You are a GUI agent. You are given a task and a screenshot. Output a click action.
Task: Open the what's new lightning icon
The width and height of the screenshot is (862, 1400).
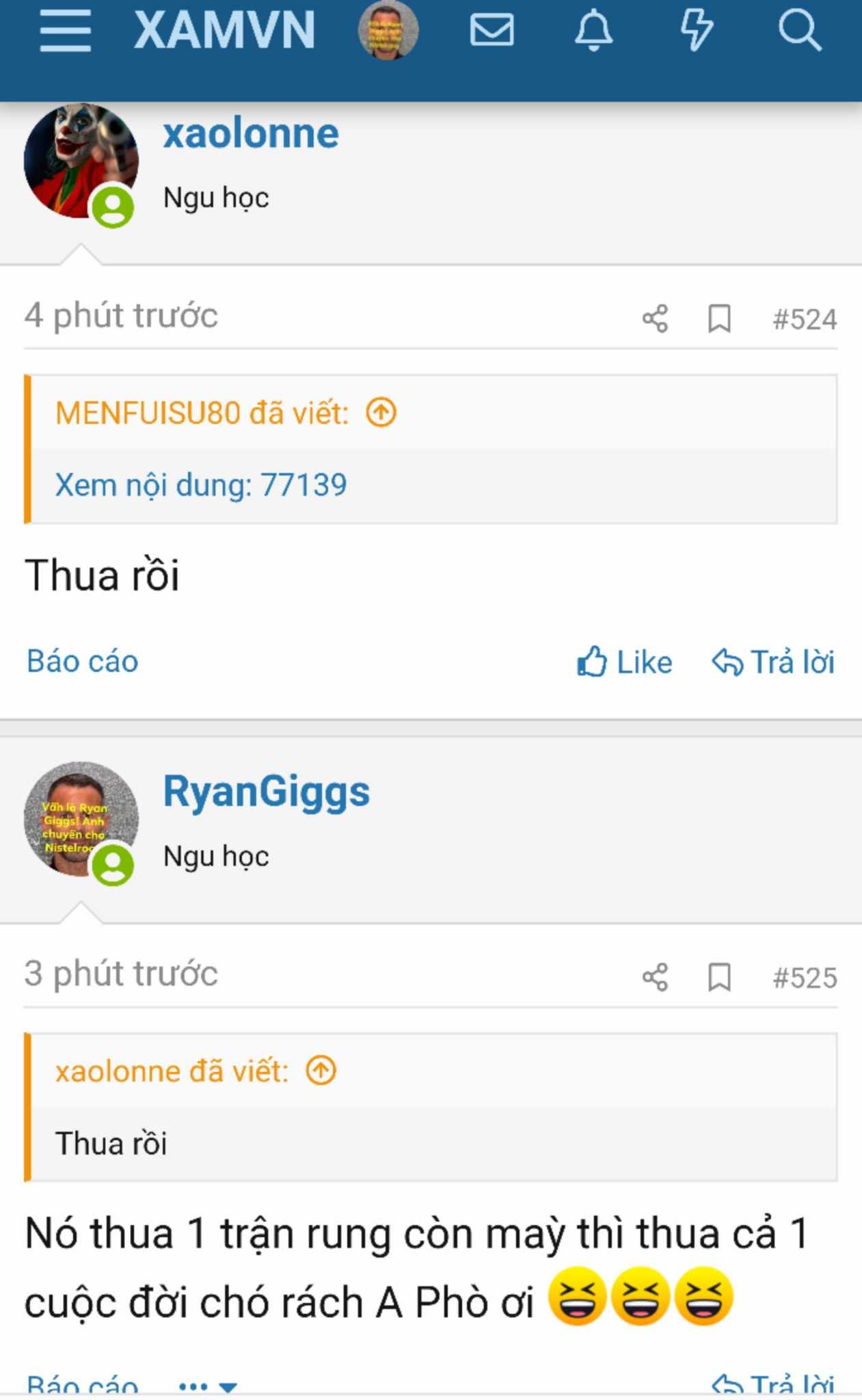click(x=697, y=31)
